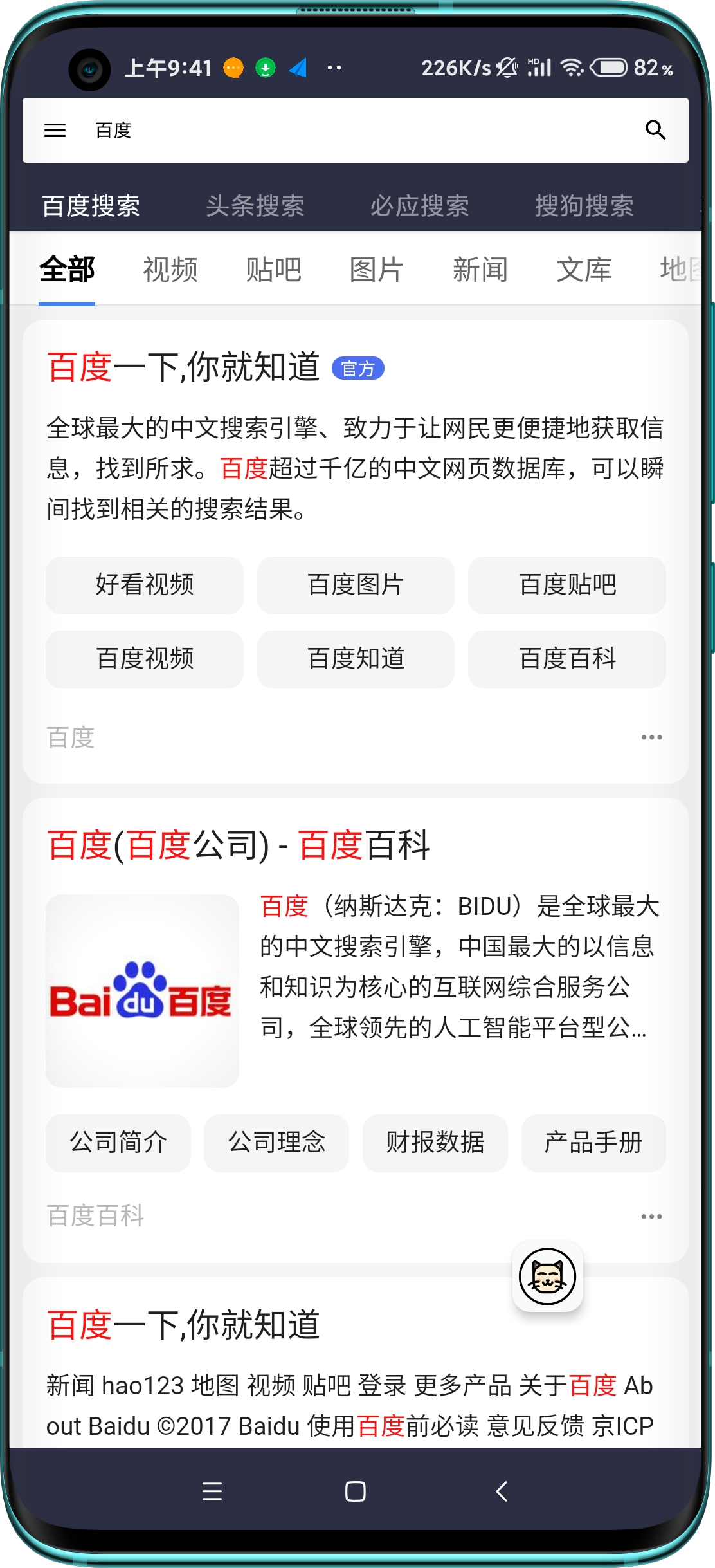Open the 百度贴吧 chip
This screenshot has width=715, height=1568.
click(567, 585)
